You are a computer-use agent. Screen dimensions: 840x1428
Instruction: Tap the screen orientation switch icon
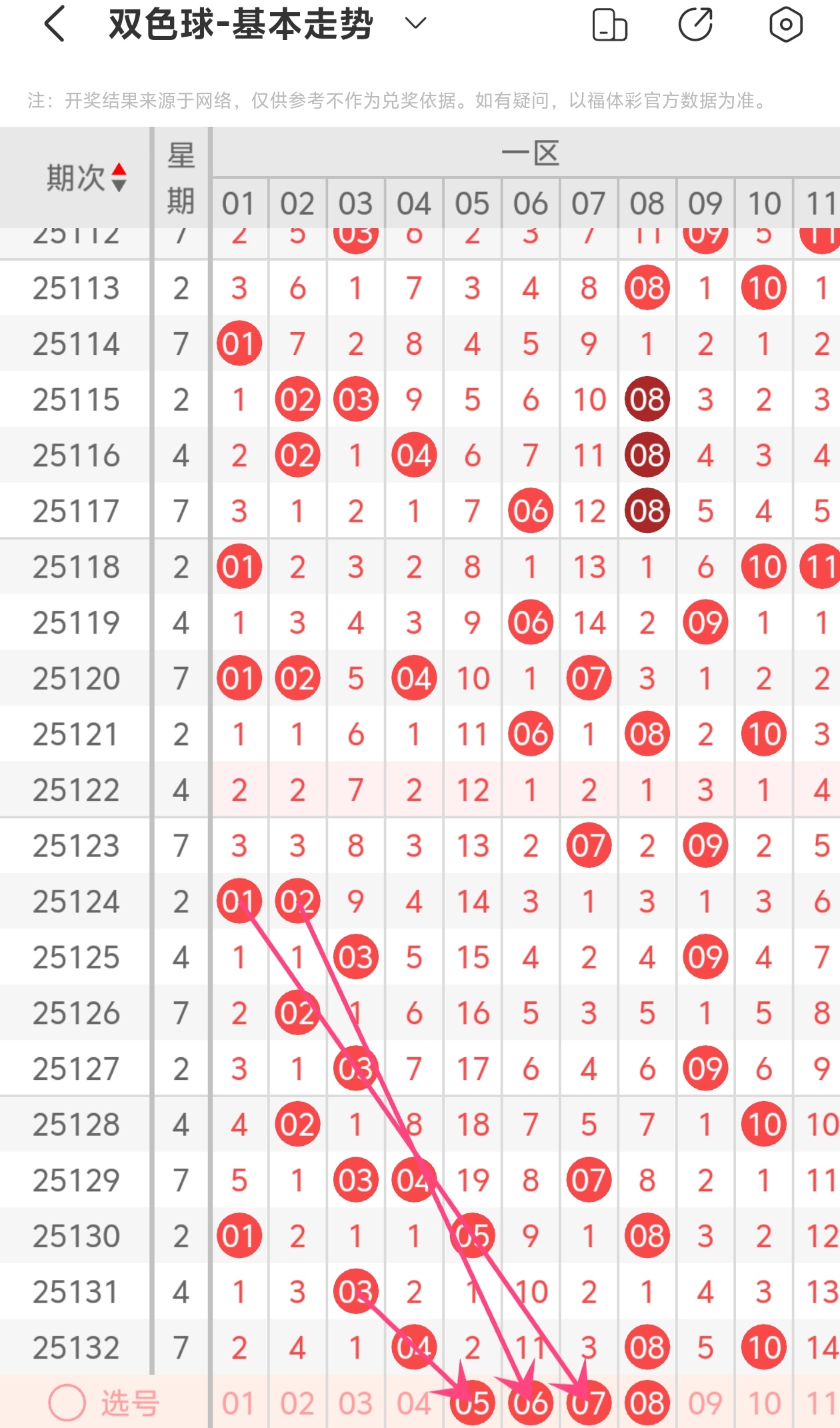[609, 25]
